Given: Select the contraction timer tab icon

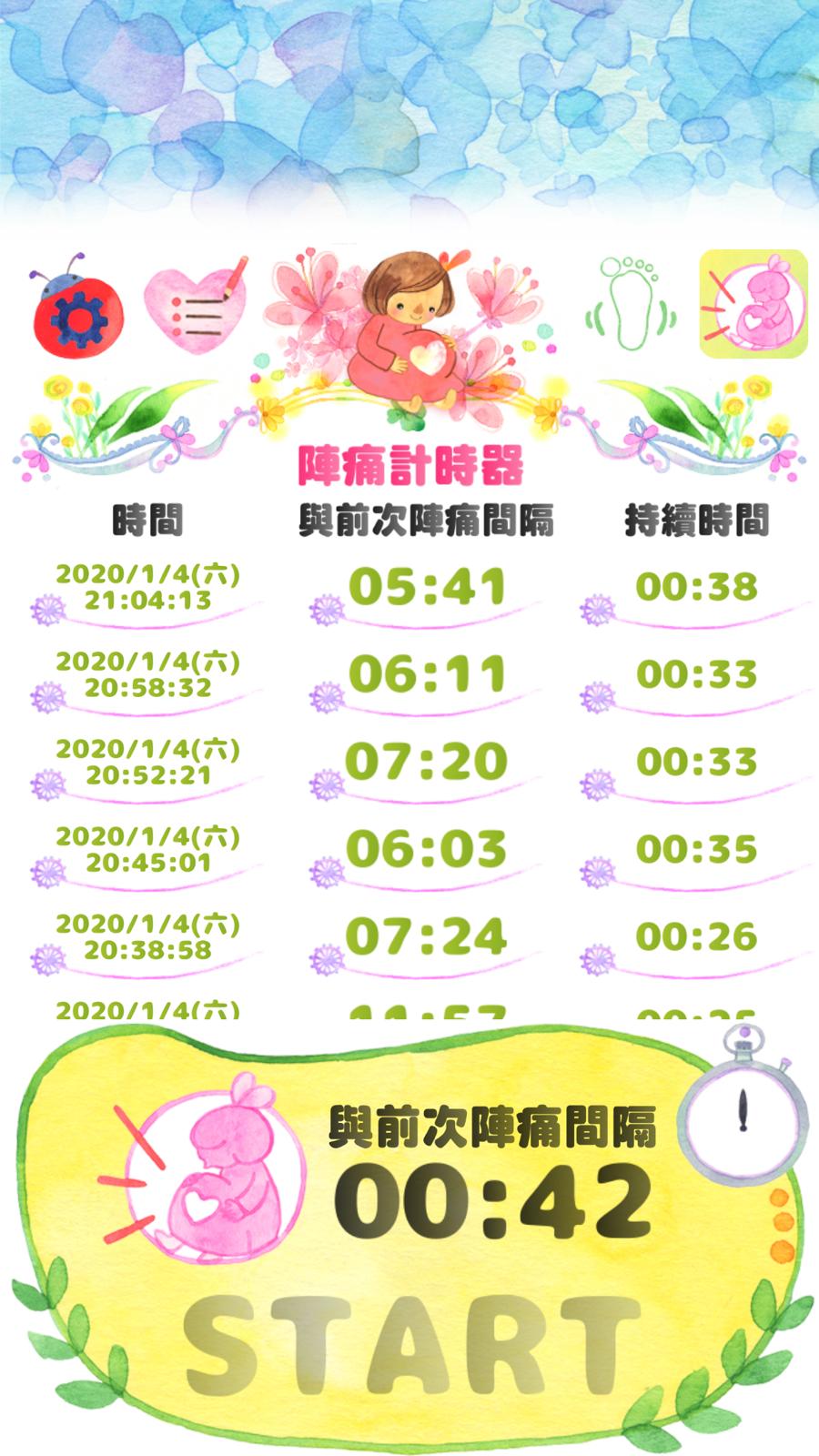Looking at the screenshot, I should coord(753,304).
